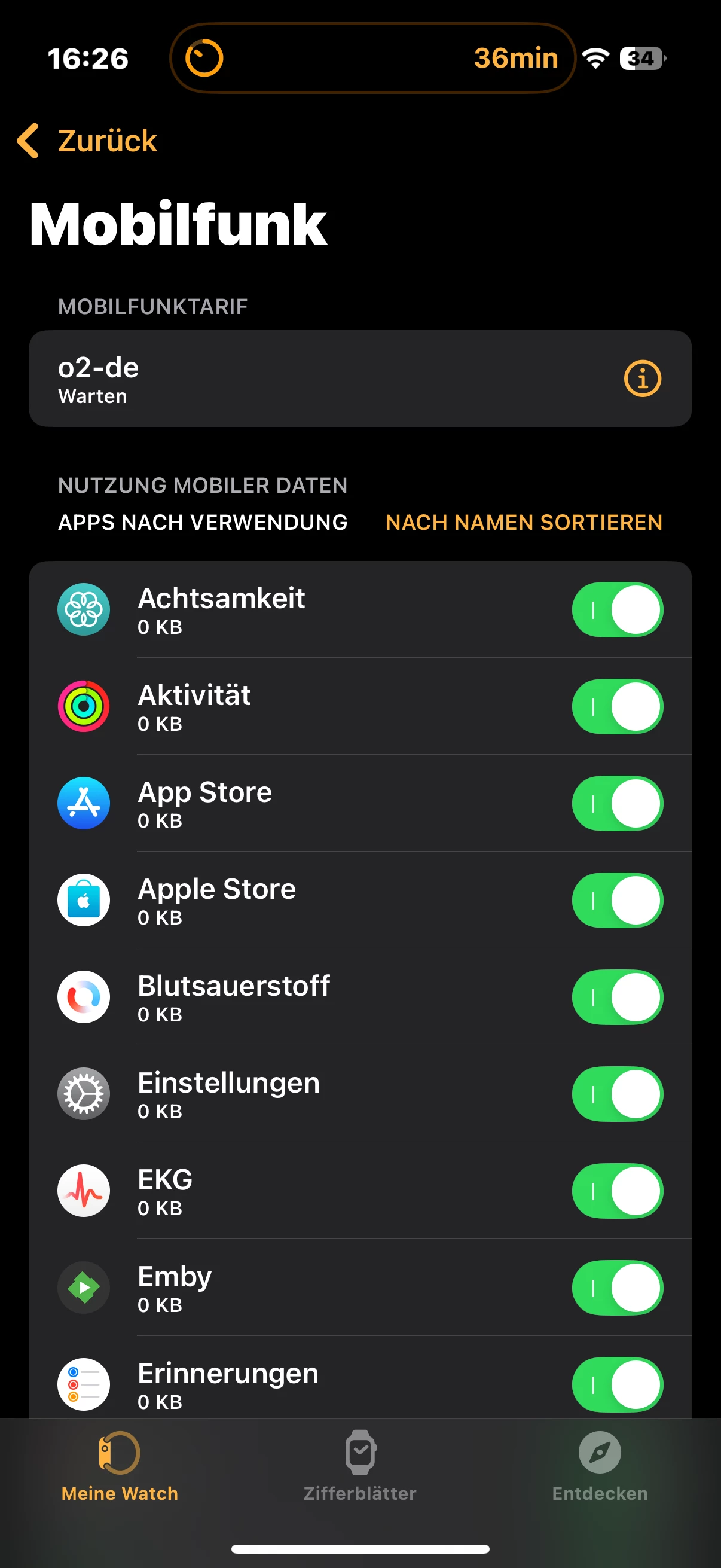
Task: Go back via Zurück button
Action: point(88,141)
